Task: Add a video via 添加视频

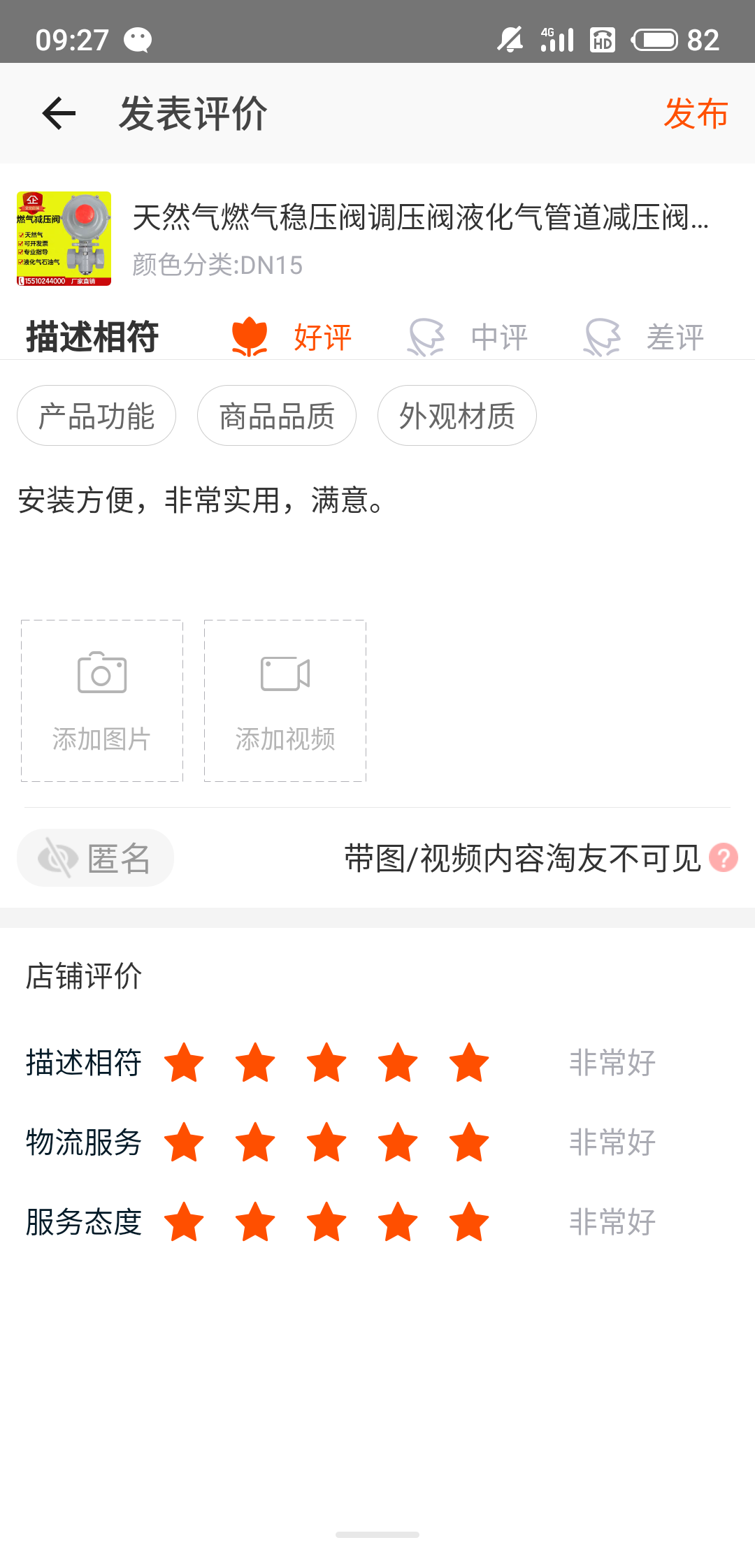Action: (285, 701)
